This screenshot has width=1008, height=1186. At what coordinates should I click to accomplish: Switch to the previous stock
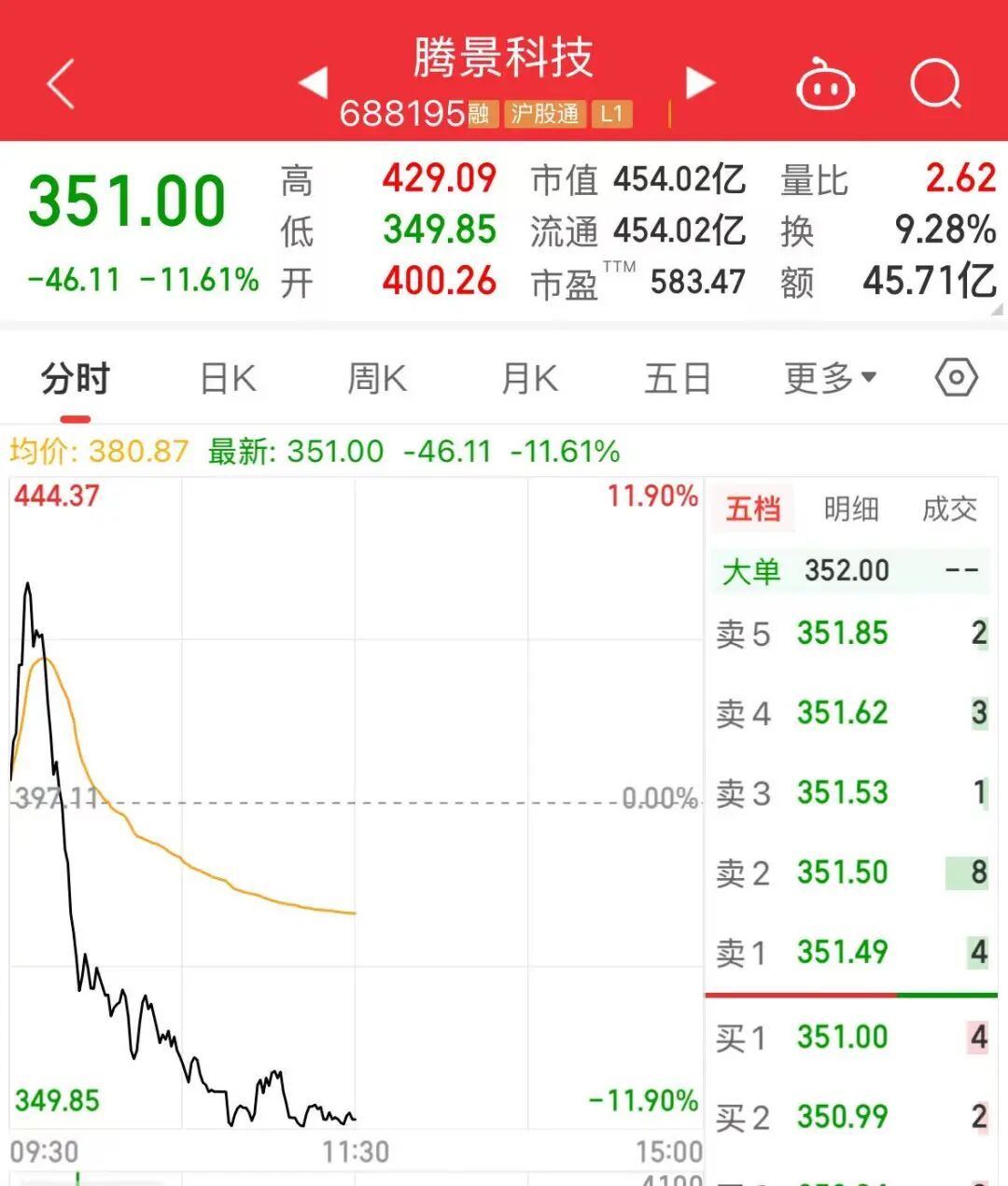click(x=314, y=83)
